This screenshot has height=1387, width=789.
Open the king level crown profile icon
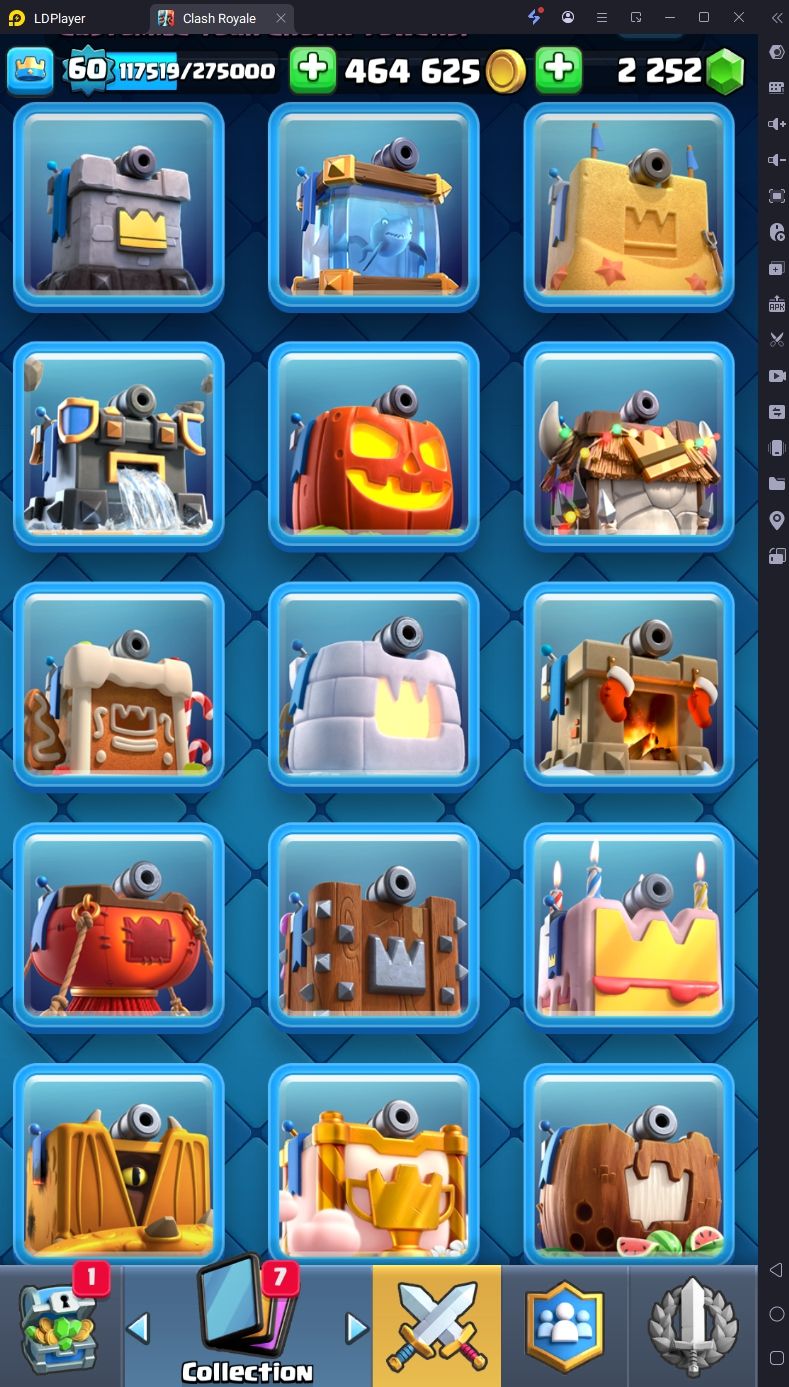(30, 70)
